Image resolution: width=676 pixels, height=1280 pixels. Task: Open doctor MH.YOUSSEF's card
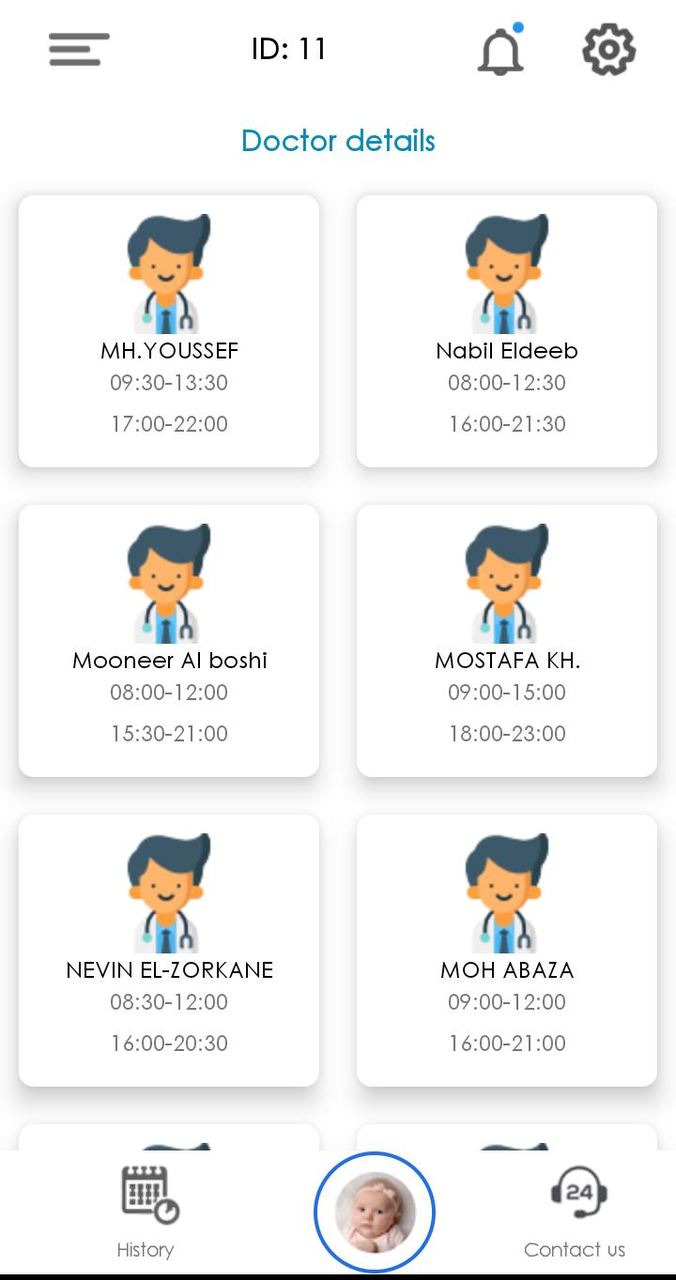tap(169, 331)
